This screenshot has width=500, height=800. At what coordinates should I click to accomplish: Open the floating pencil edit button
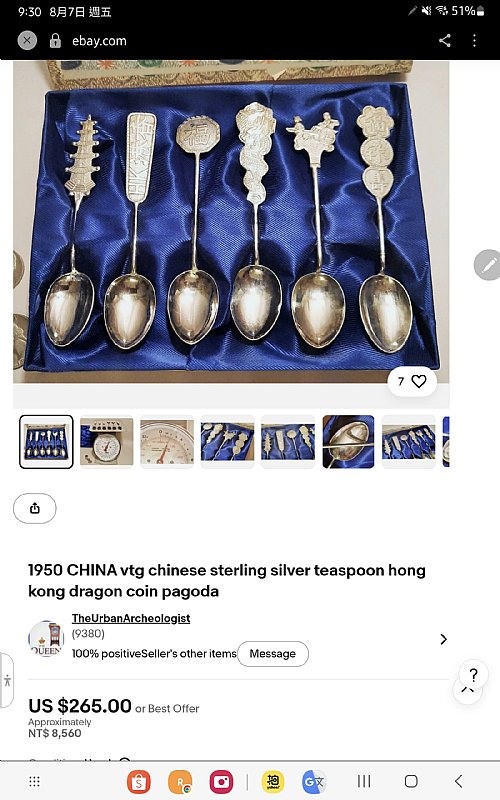click(487, 265)
